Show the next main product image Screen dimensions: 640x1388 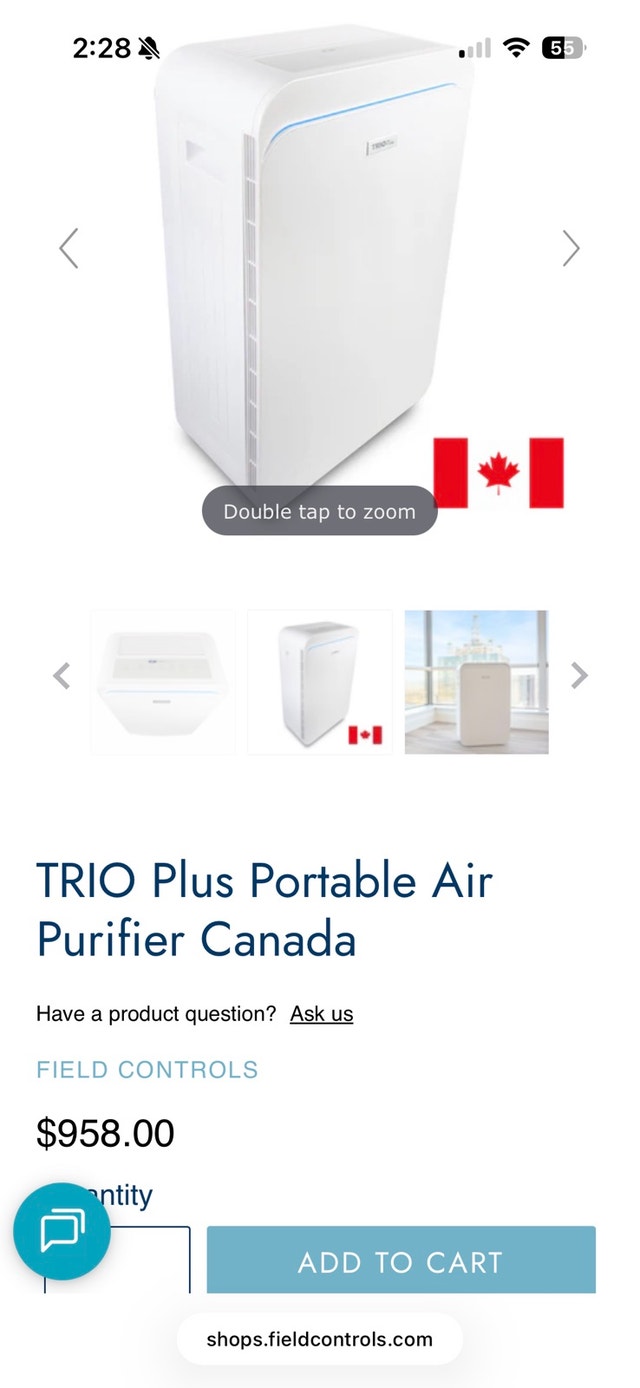coord(571,248)
